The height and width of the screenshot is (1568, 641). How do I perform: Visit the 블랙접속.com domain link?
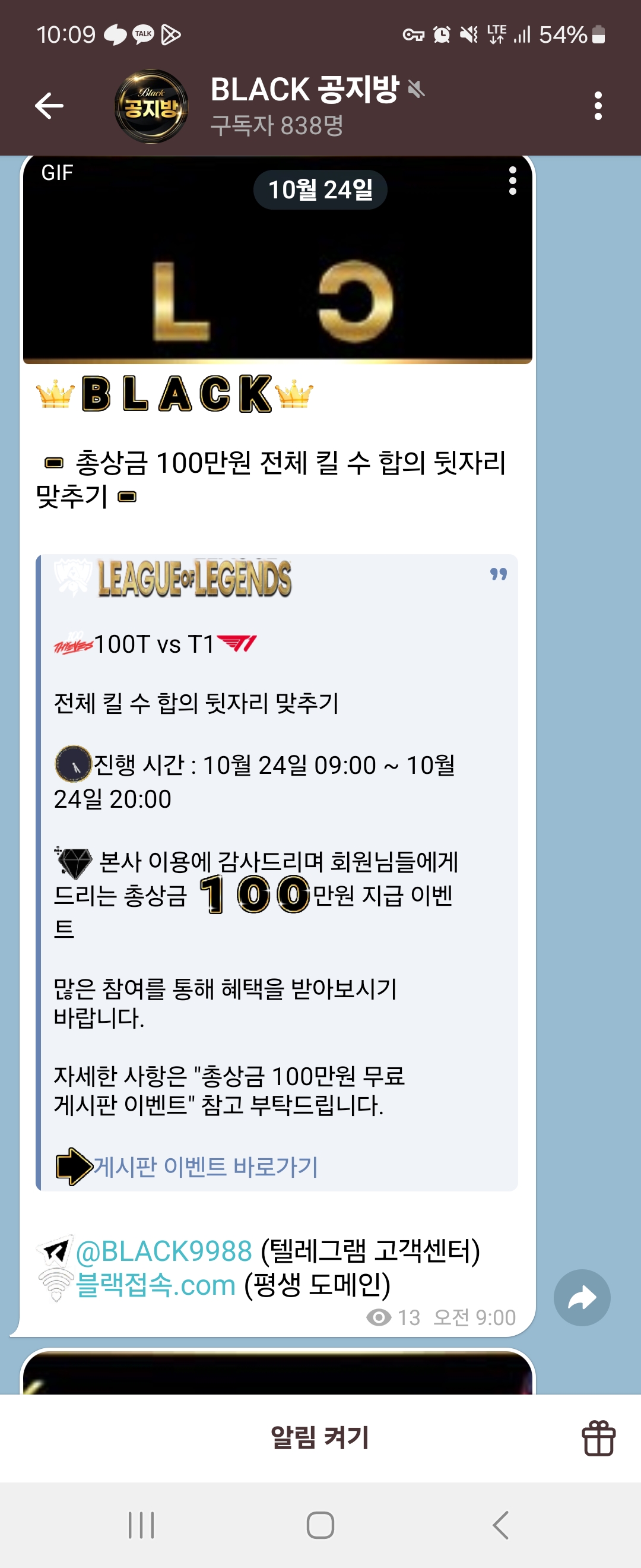(156, 1284)
